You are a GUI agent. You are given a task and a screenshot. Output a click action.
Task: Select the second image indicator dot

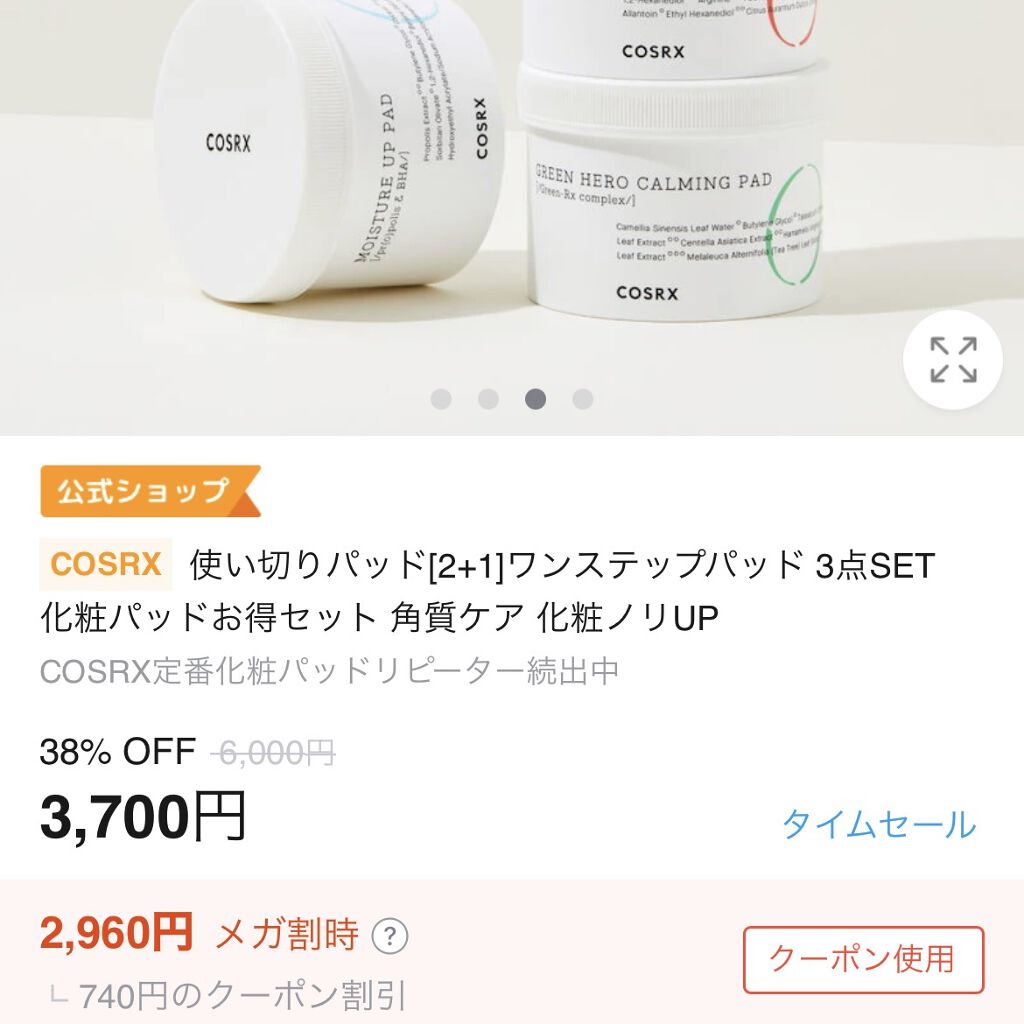pos(488,400)
